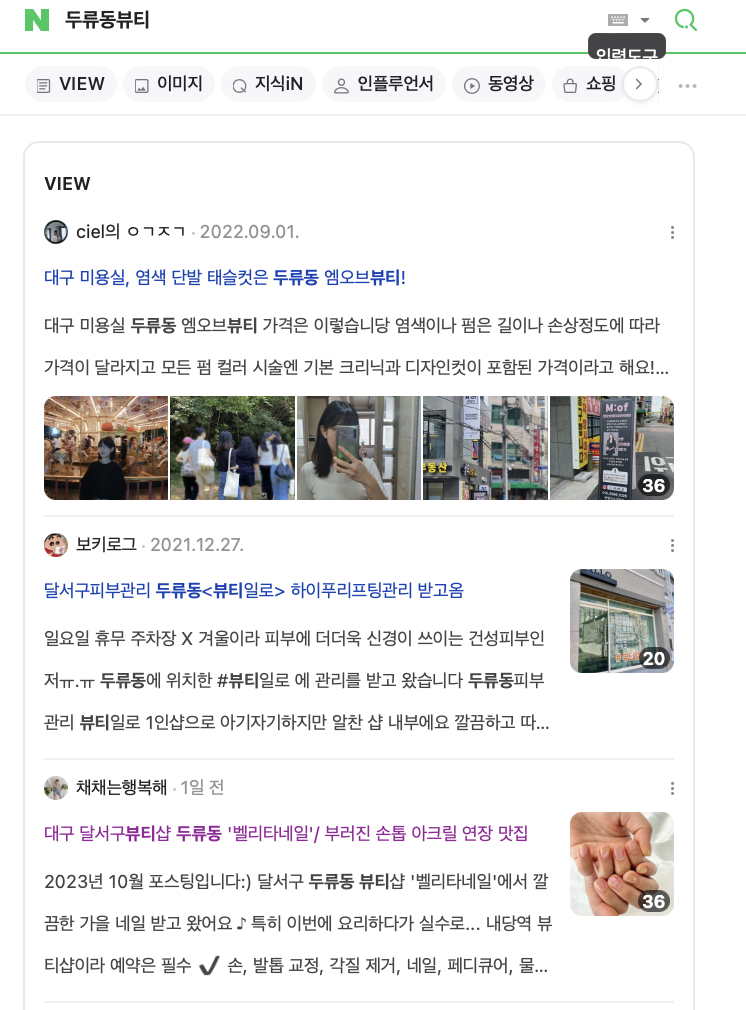746x1010 pixels.
Task: Open the 동영상 tab
Action: tap(498, 85)
